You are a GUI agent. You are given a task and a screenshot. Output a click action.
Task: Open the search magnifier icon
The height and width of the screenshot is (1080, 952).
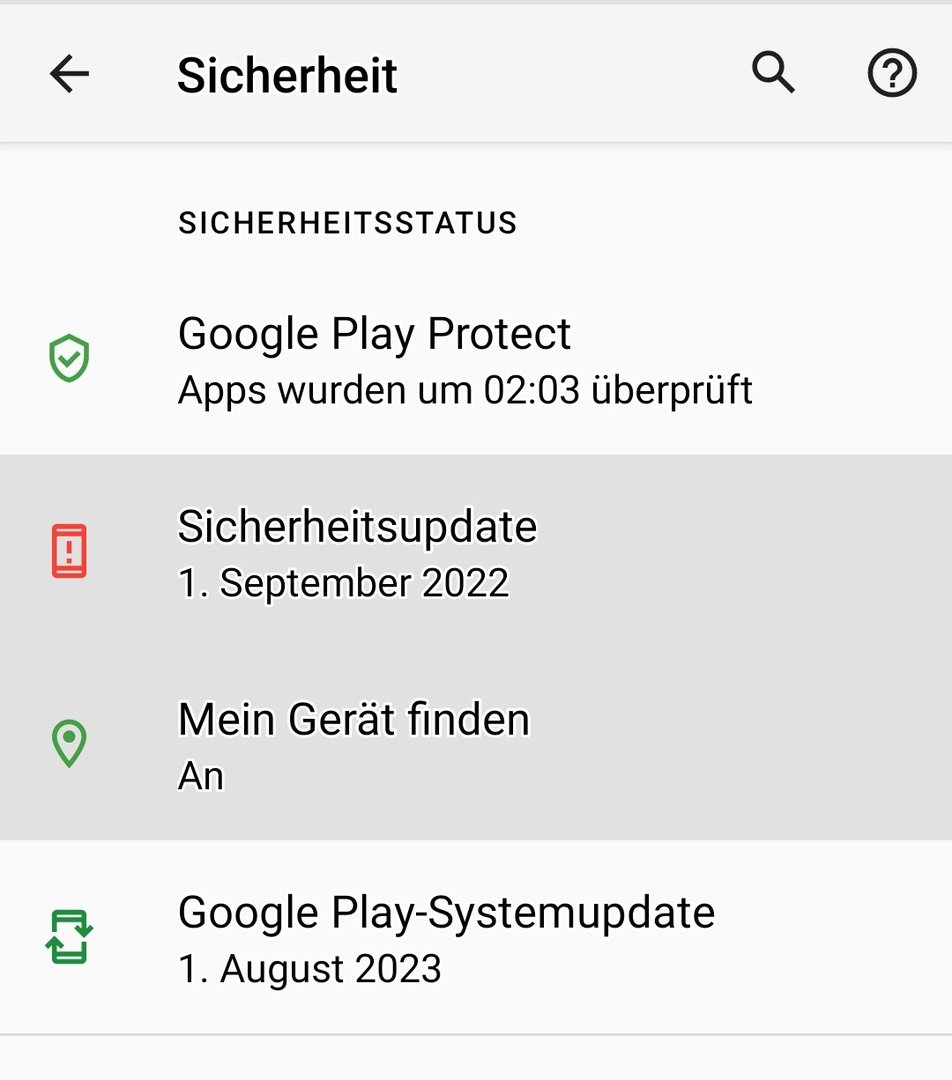click(x=773, y=73)
